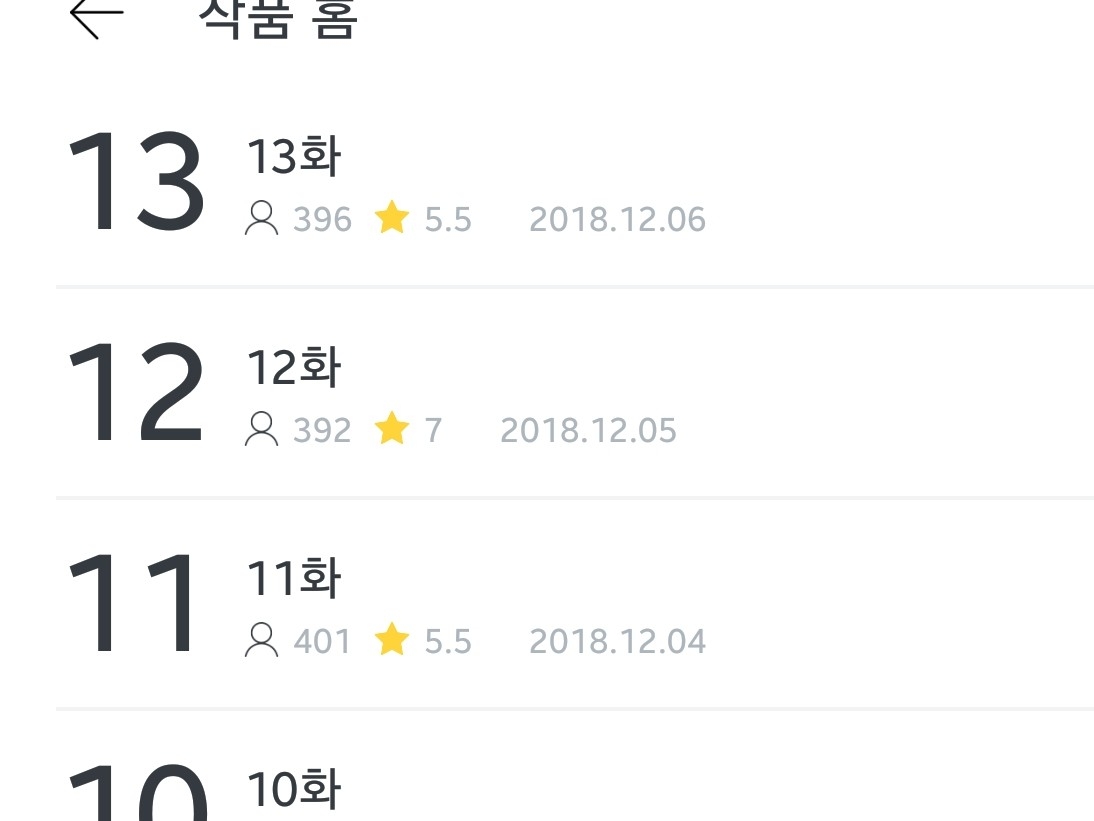The height and width of the screenshot is (821, 1094).
Task: Go back using the arrow icon
Action: coord(96,16)
